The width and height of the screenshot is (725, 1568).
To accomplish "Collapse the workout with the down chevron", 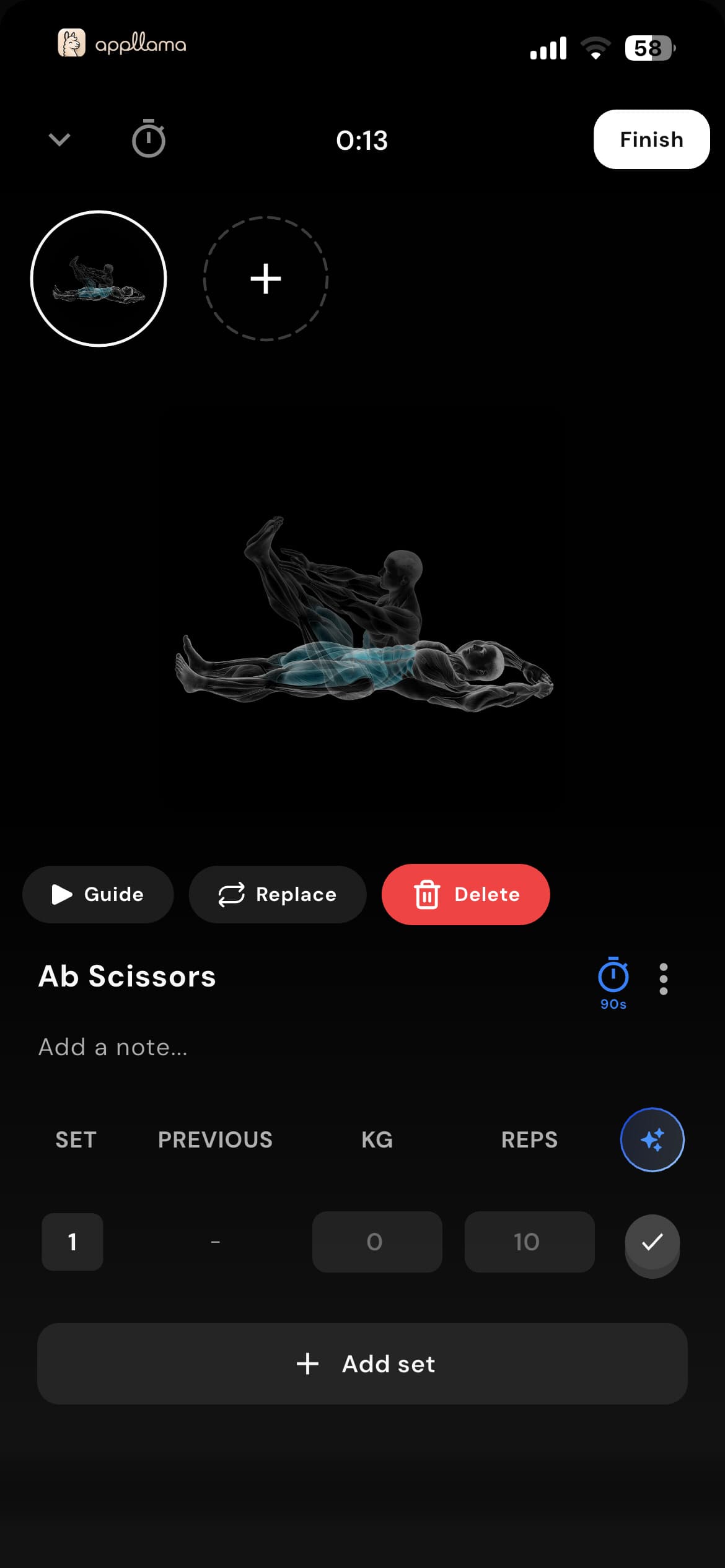I will point(59,139).
